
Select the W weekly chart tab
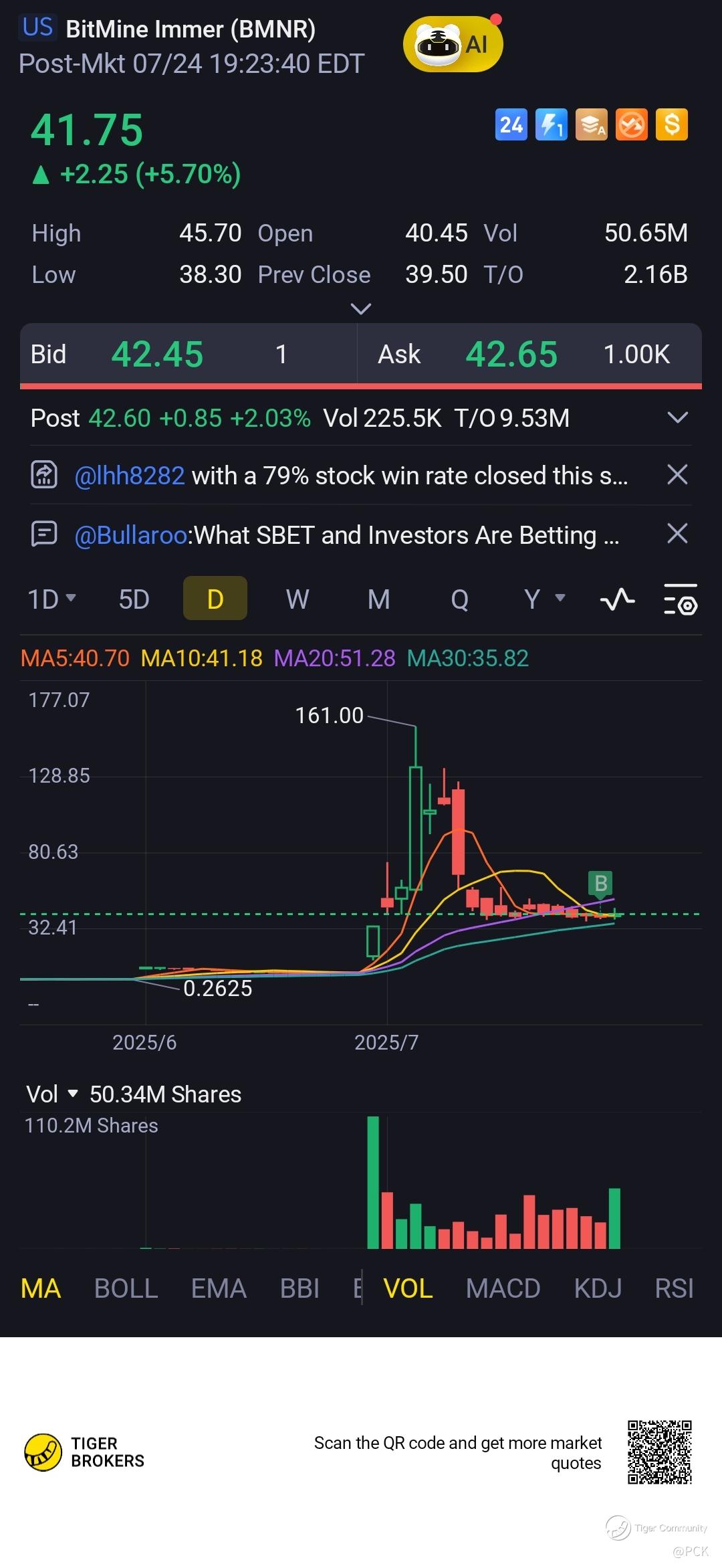pos(297,599)
